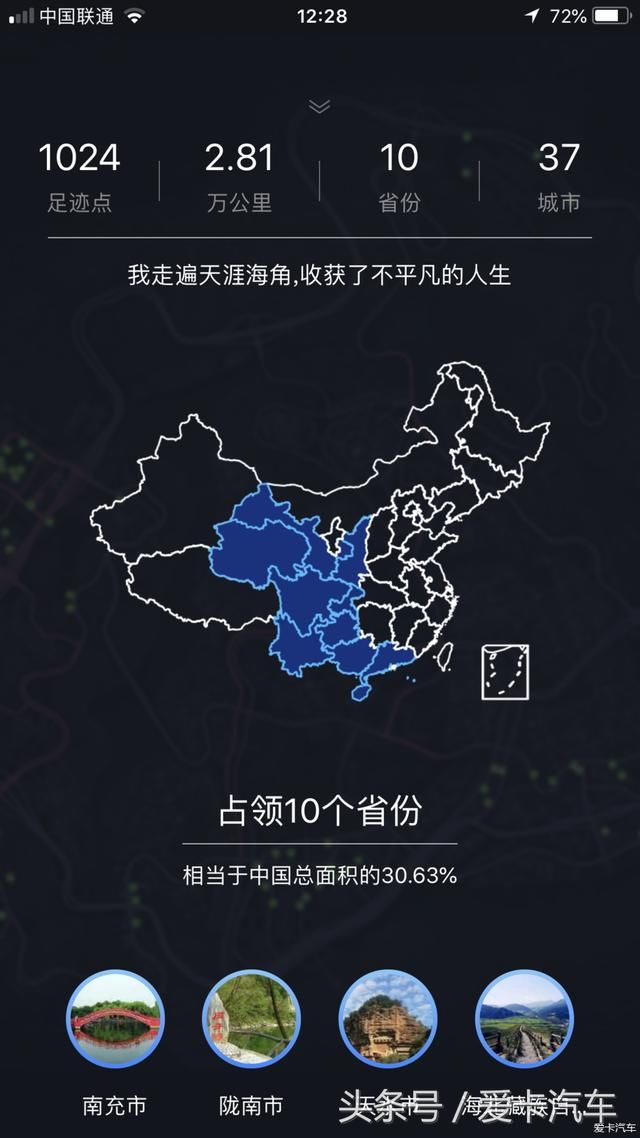Image resolution: width=640 pixels, height=1138 pixels.
Task: Collapse the panel with the down chevron
Action: 319,106
